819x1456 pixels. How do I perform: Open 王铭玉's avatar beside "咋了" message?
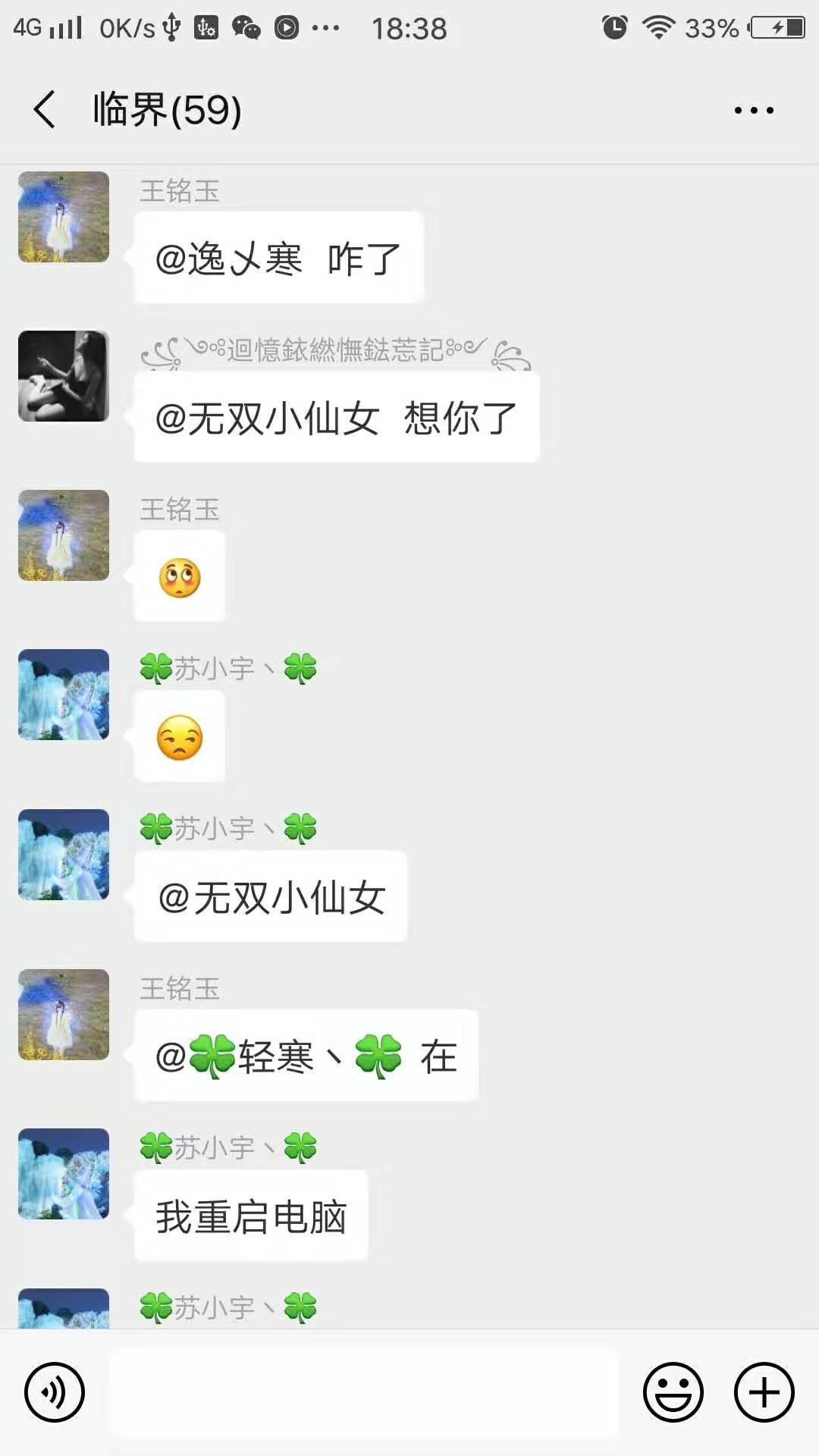coord(64,217)
